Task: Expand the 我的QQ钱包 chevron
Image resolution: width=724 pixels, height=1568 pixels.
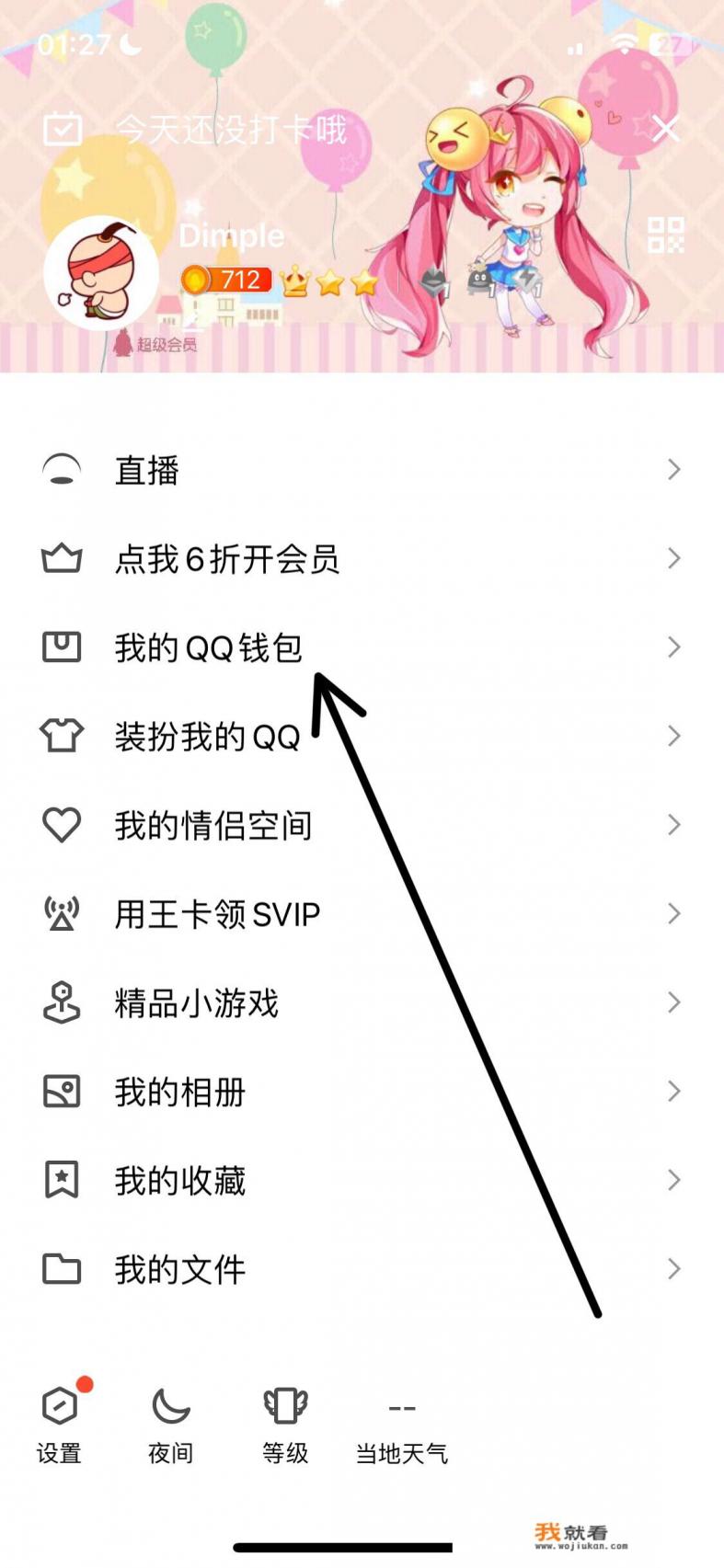Action: point(672,647)
